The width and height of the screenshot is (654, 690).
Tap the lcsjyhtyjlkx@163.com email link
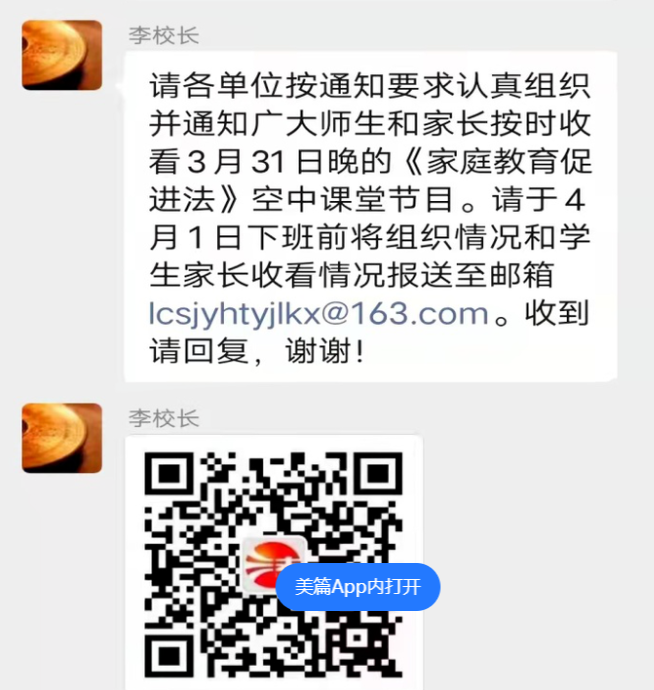pos(318,314)
